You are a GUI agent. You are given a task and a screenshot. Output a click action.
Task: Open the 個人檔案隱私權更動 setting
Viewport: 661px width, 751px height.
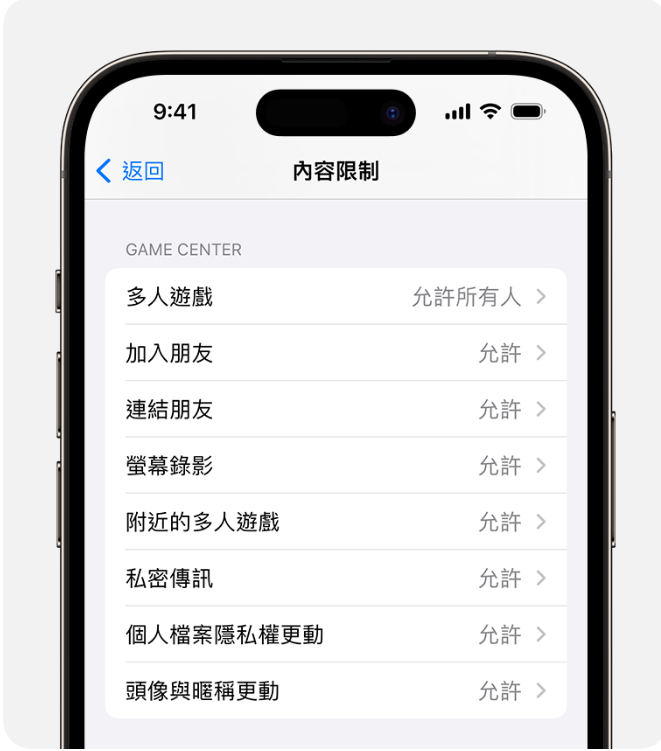pyautogui.click(x=335, y=634)
